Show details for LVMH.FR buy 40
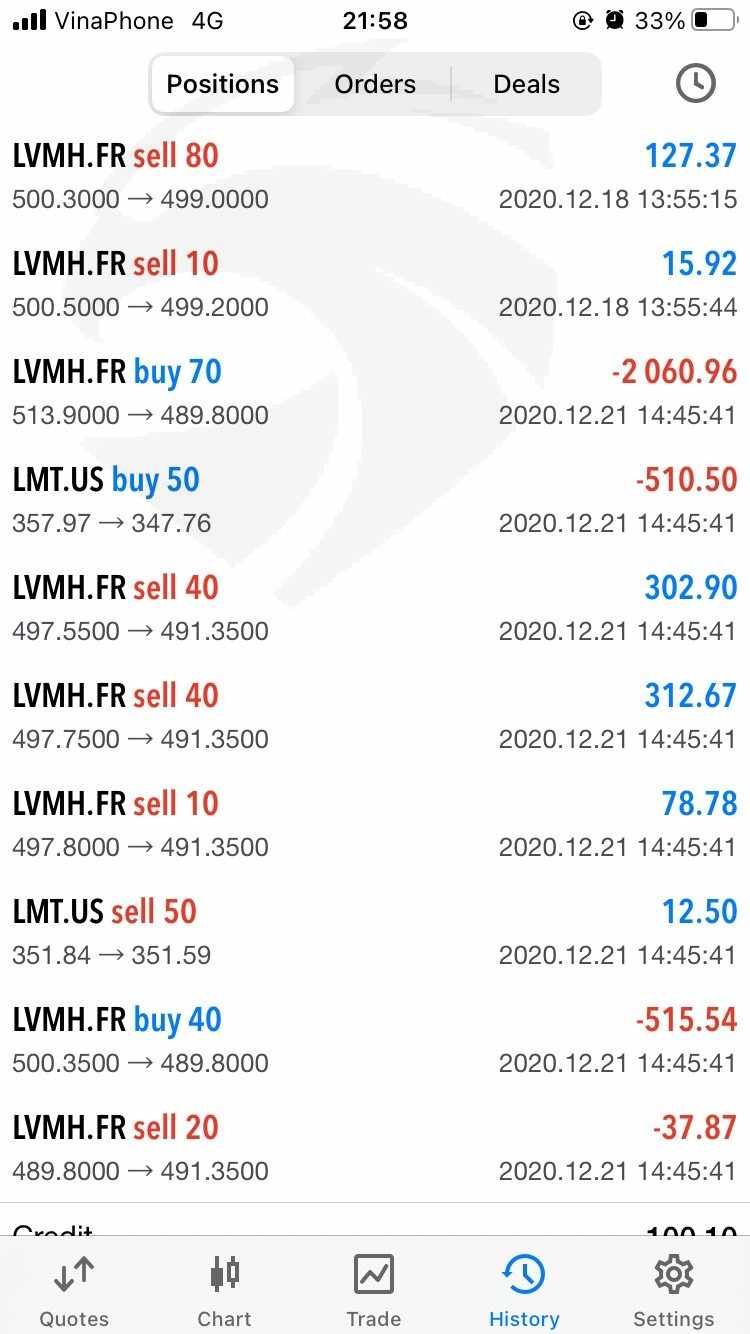The image size is (750, 1334). [x=375, y=1039]
